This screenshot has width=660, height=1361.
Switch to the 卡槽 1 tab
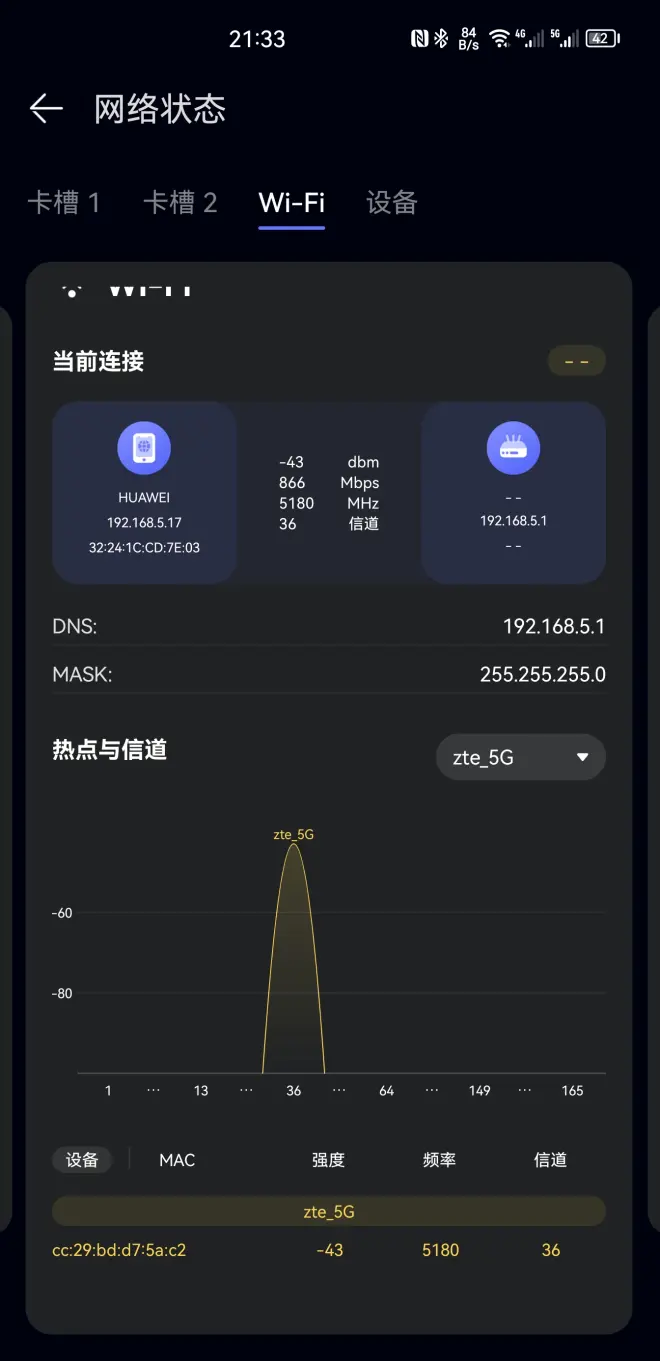64,203
